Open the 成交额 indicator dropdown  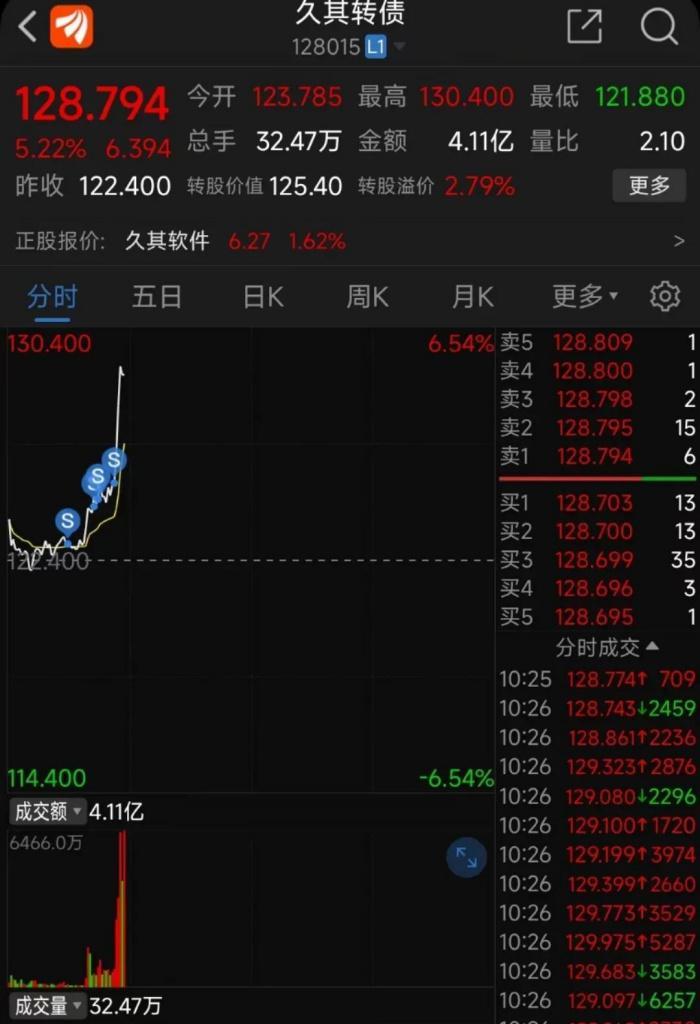tap(47, 811)
